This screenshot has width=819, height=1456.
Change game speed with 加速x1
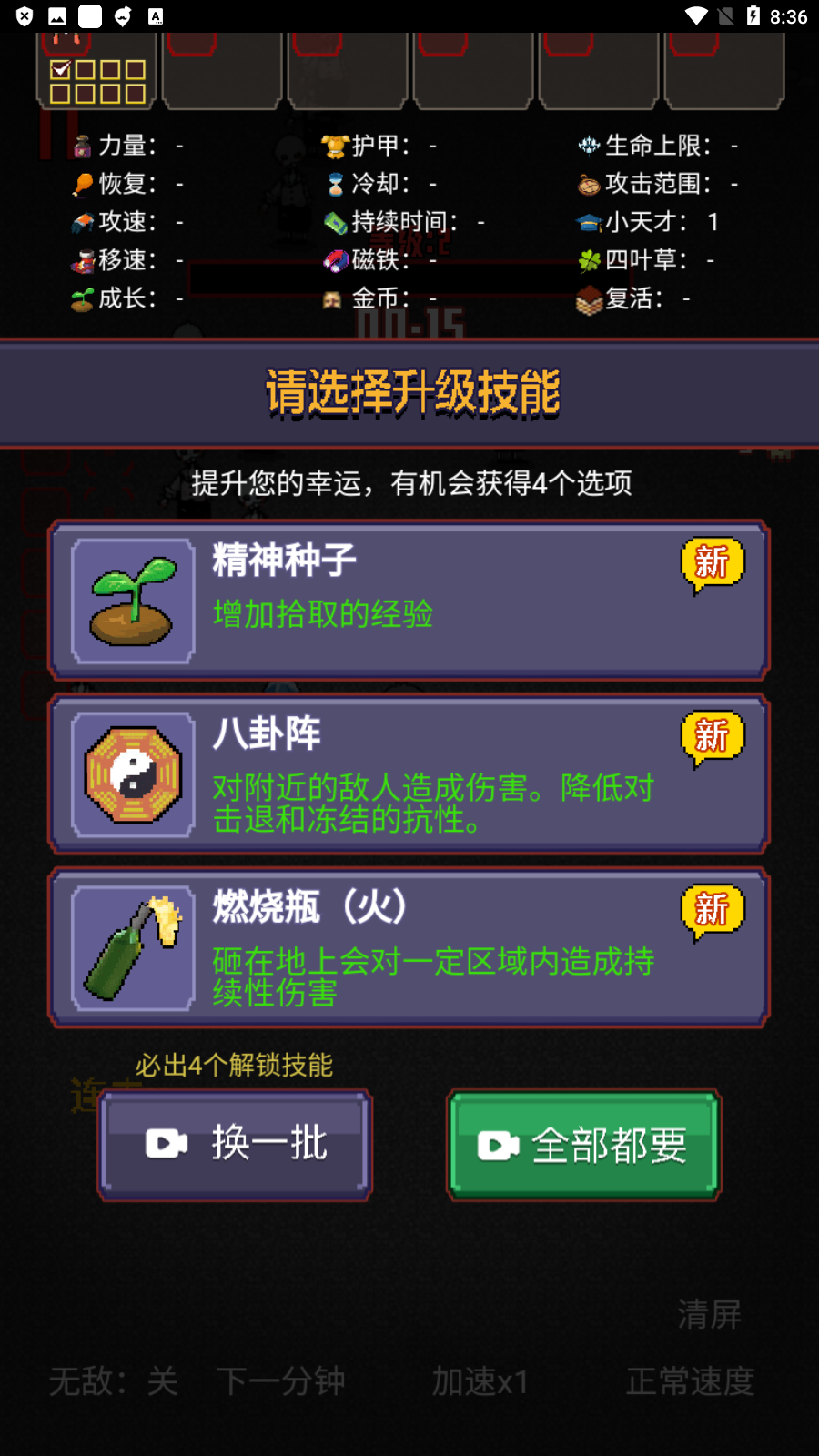coord(480,1381)
